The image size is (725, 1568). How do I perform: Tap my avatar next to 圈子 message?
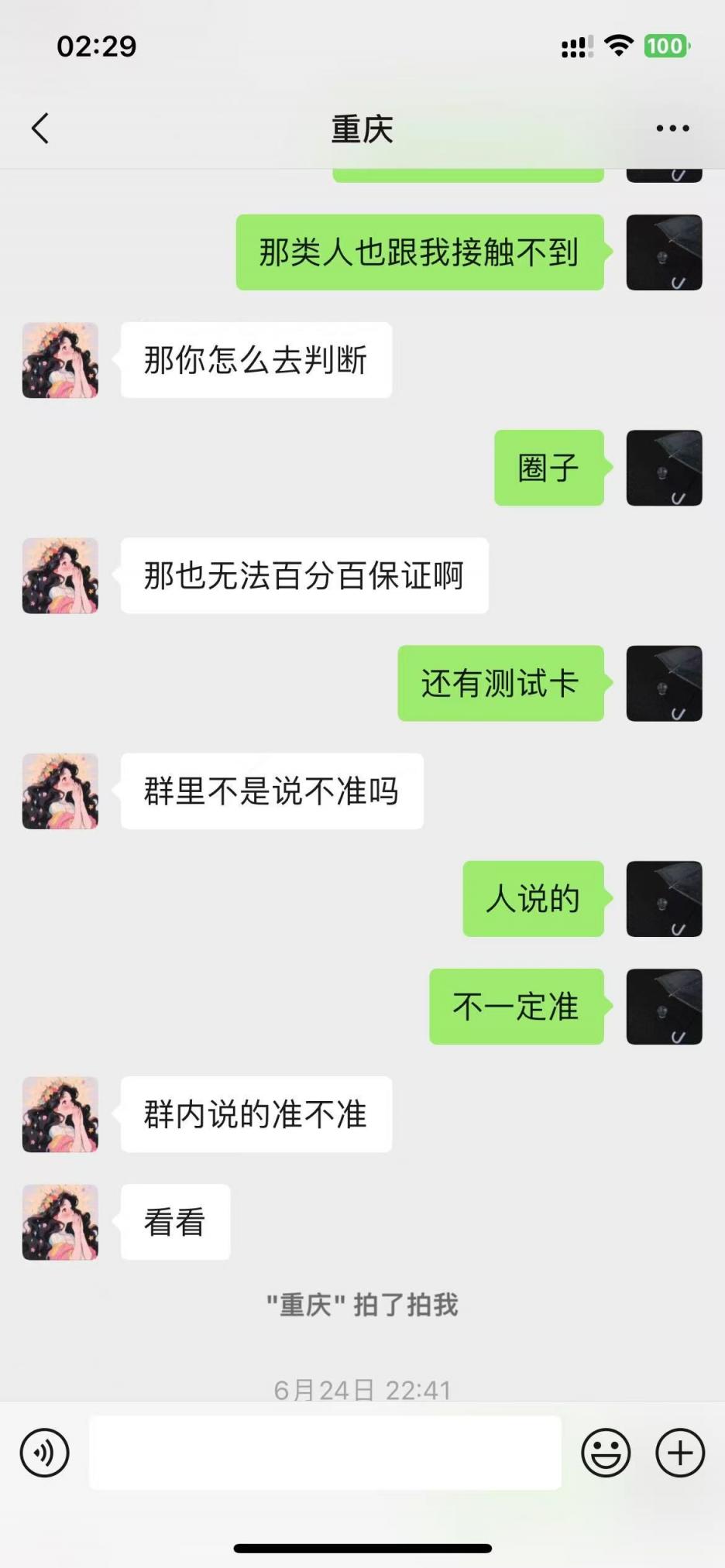pos(664,468)
